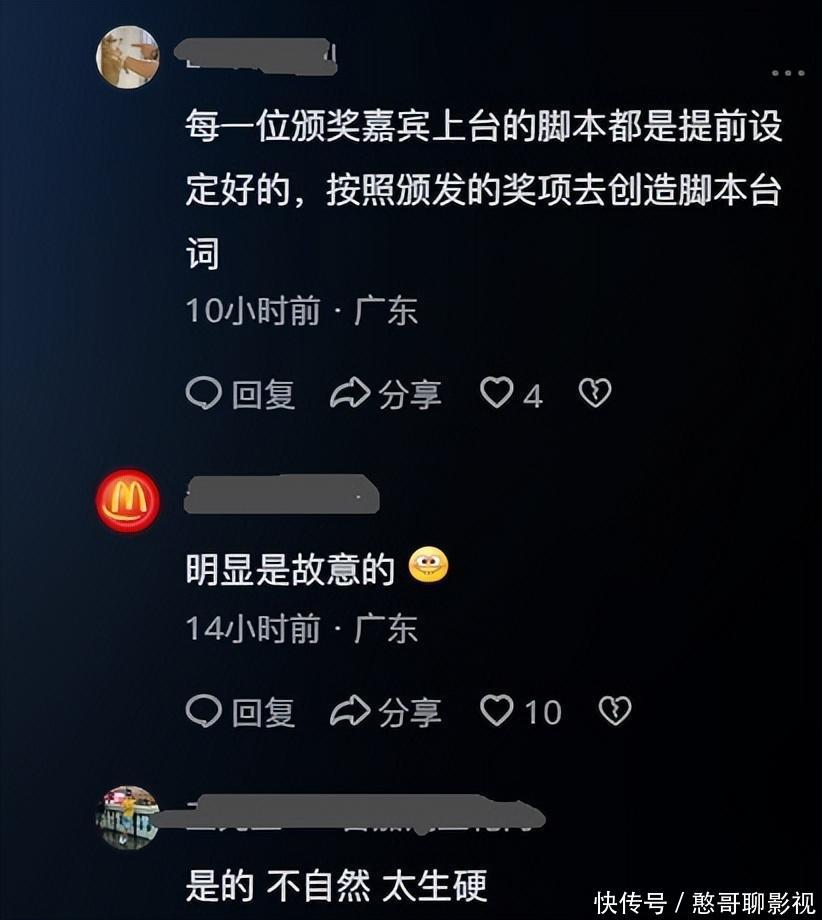Screen dimensions: 822x920
Task: Dislike the comment posted 14 hours ago
Action: click(614, 711)
